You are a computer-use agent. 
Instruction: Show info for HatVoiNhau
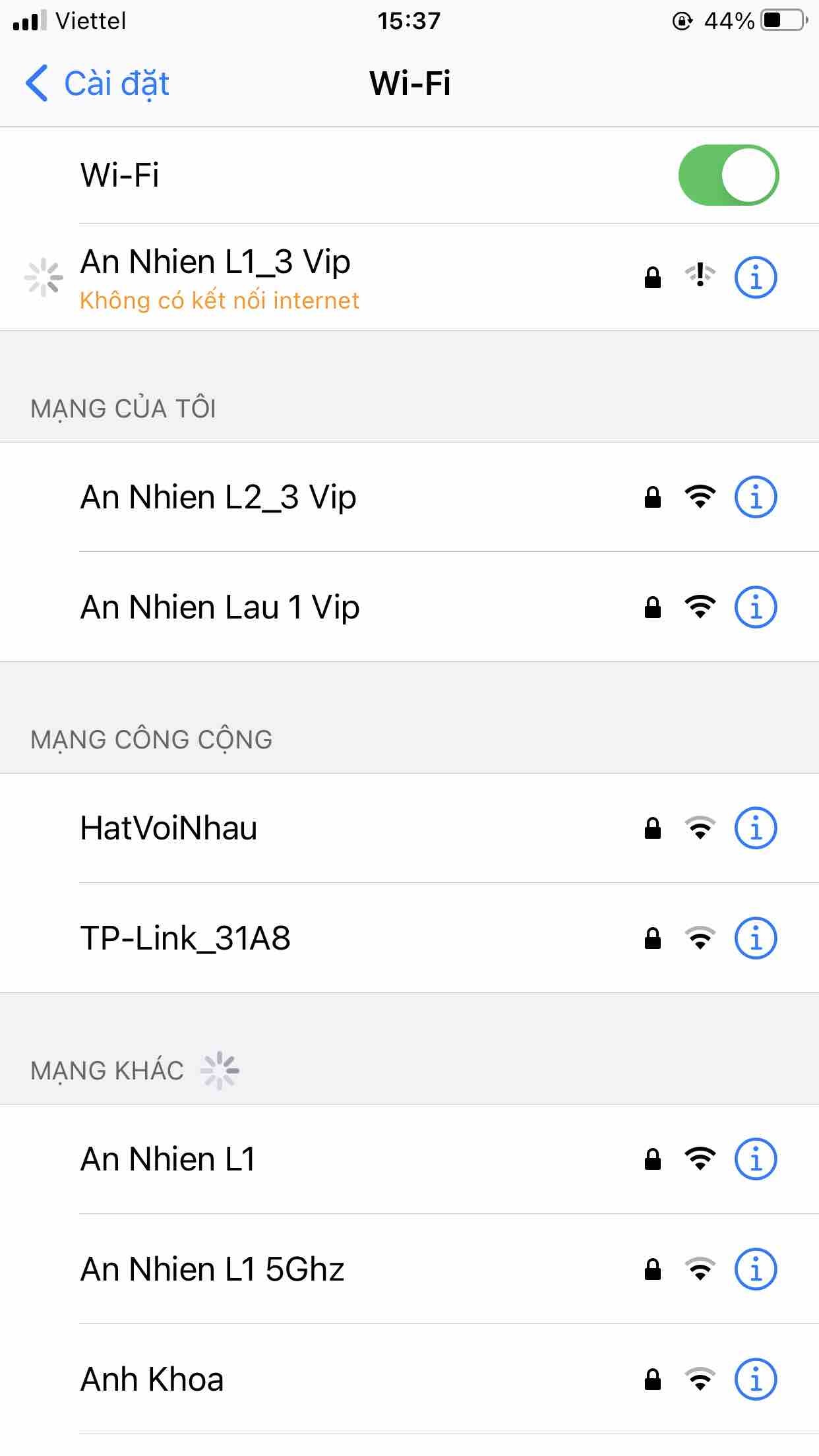pos(756,828)
